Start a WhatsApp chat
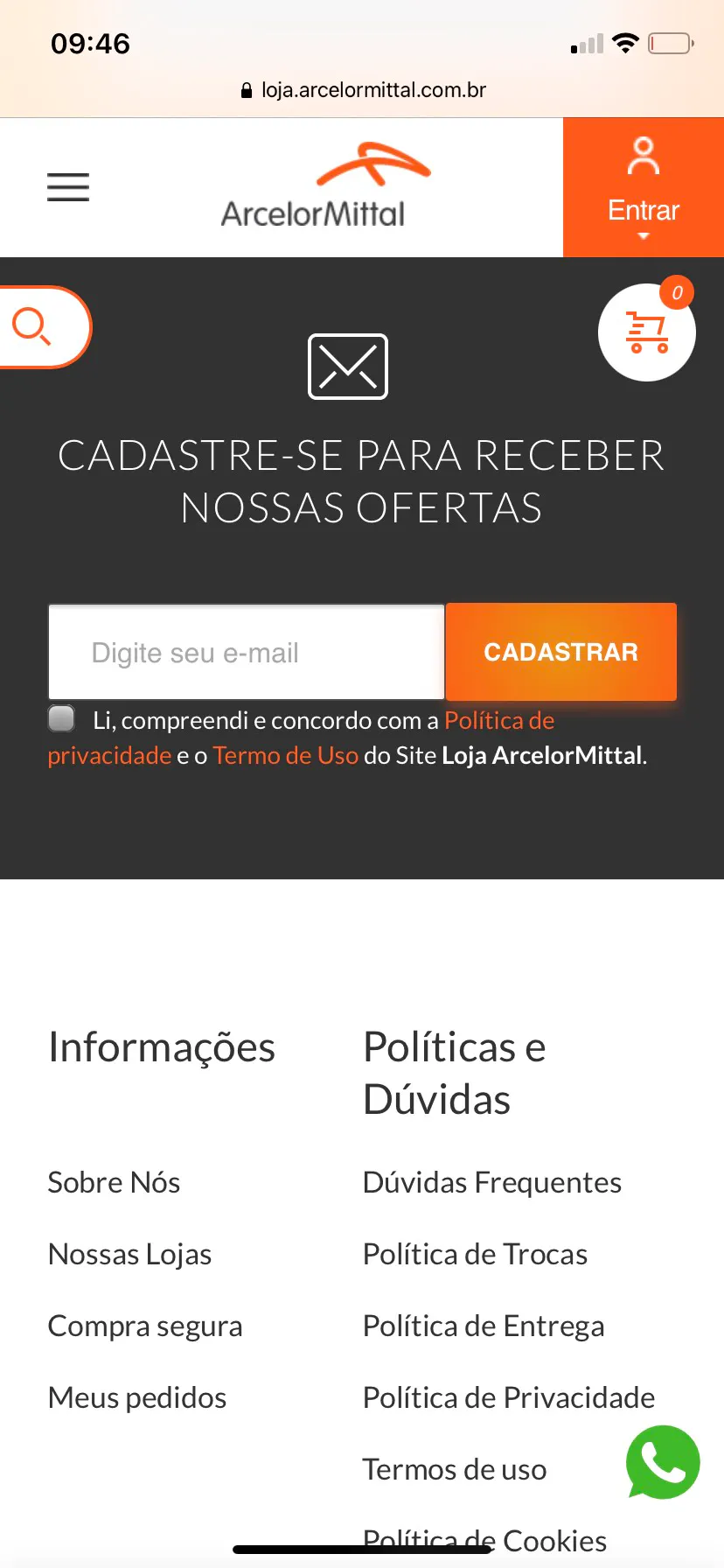The width and height of the screenshot is (724, 1568). click(663, 1462)
